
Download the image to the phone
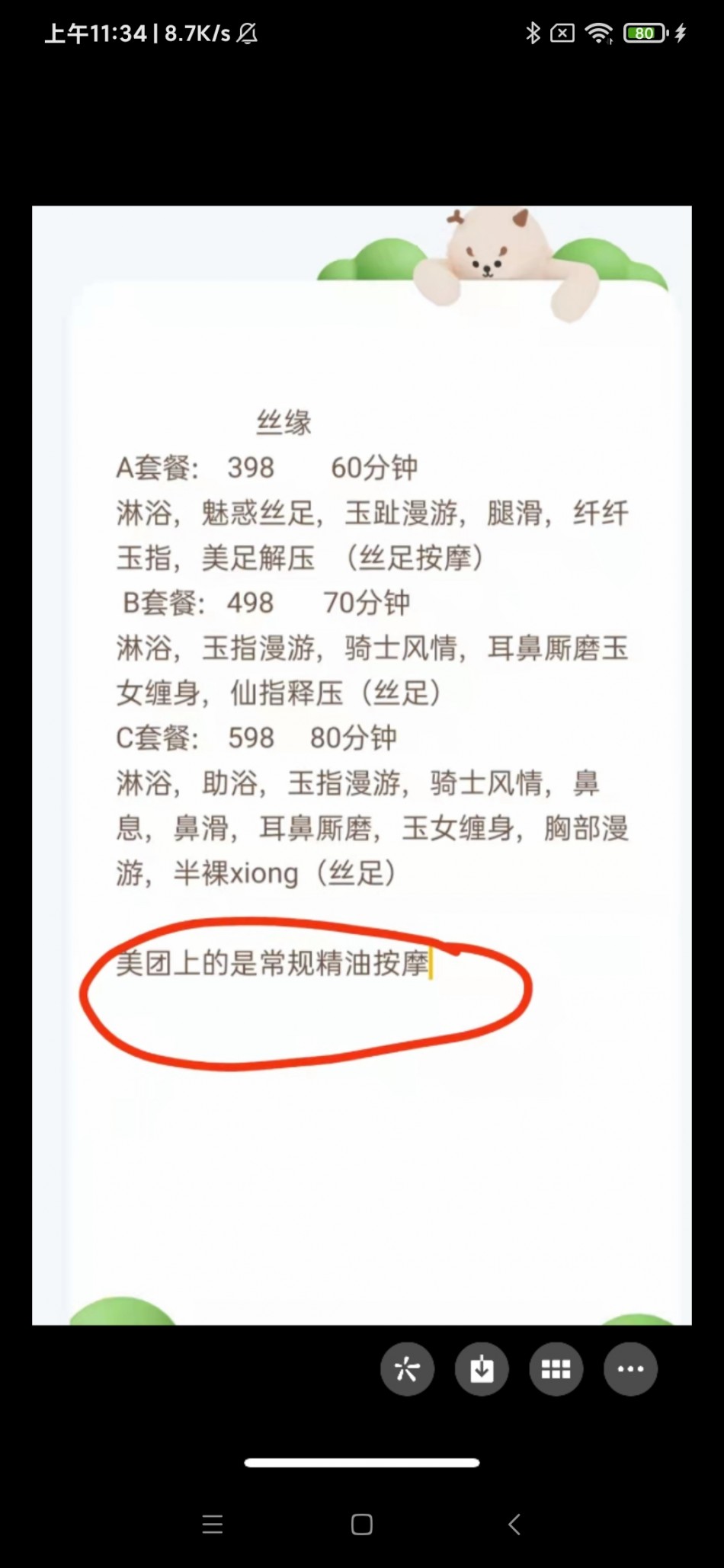click(481, 1369)
